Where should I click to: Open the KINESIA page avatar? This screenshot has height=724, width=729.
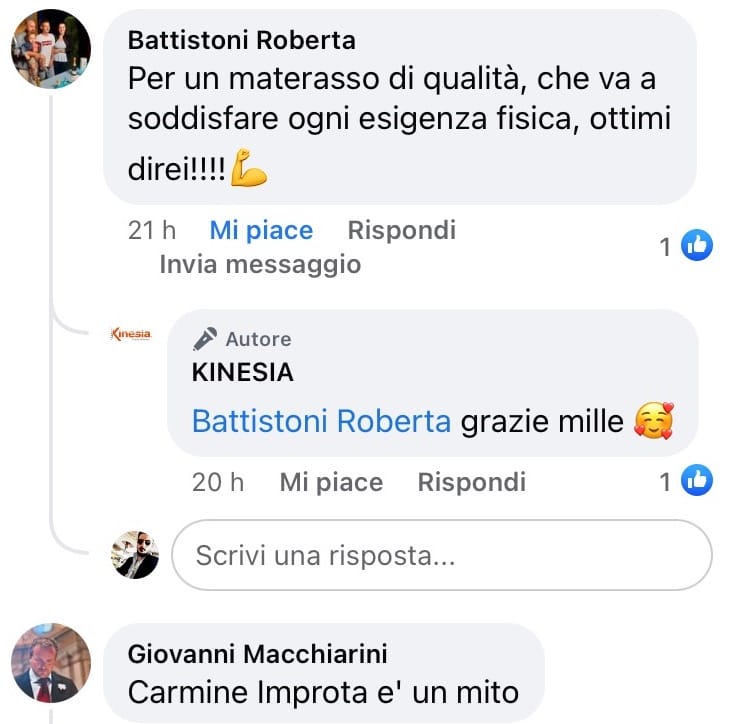pos(130,333)
